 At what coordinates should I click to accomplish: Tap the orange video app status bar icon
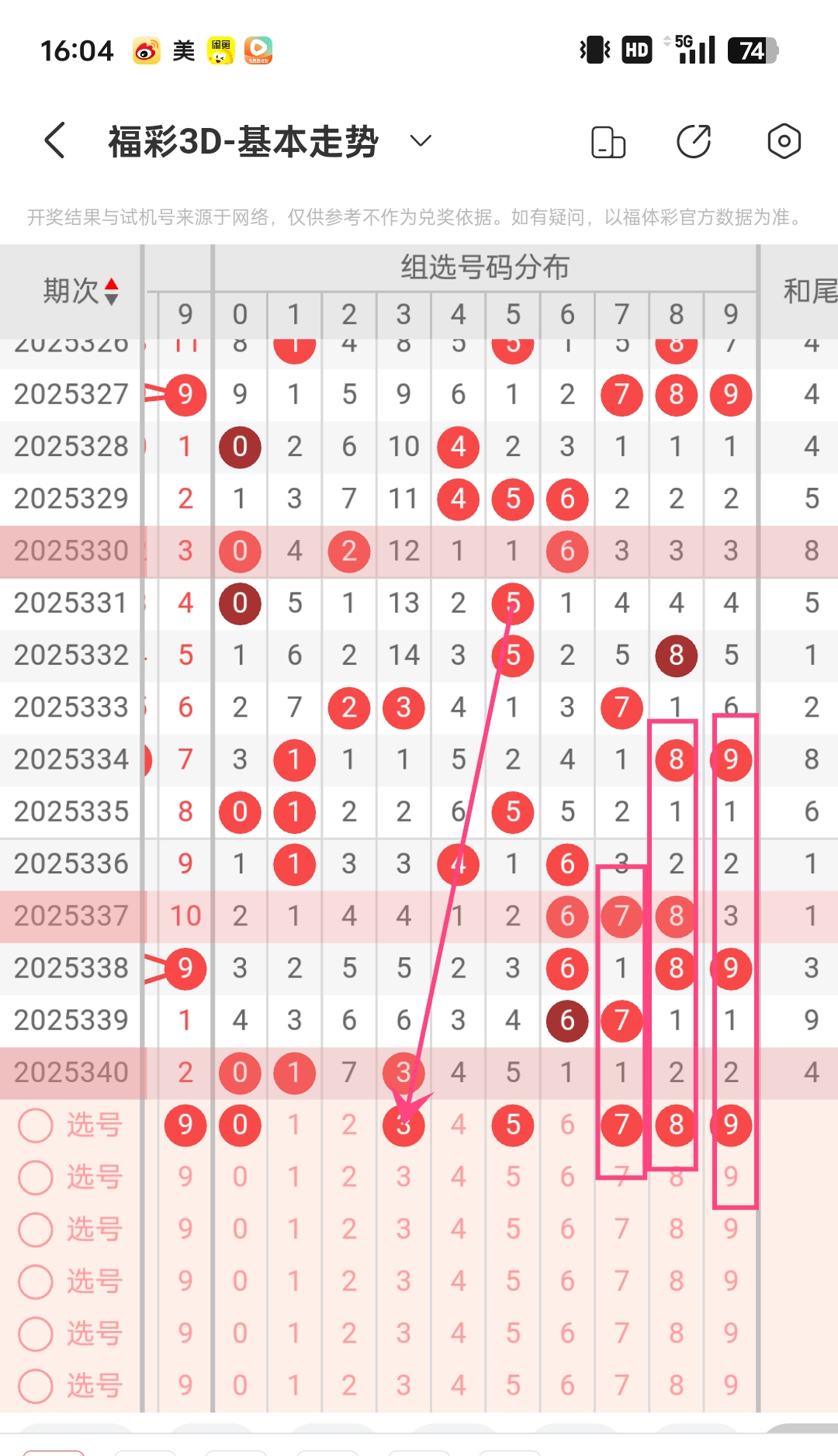[258, 50]
